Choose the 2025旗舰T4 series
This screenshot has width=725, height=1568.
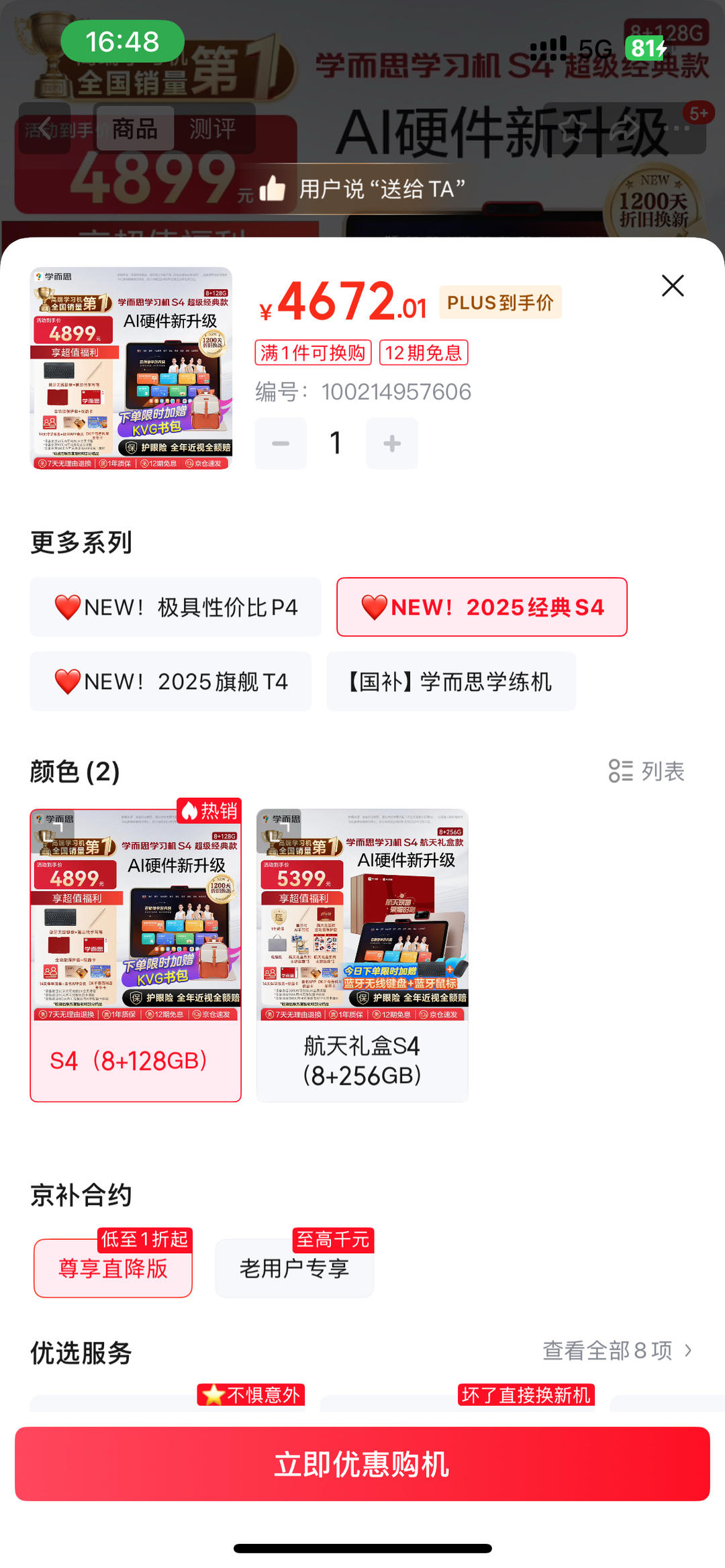coord(171,682)
